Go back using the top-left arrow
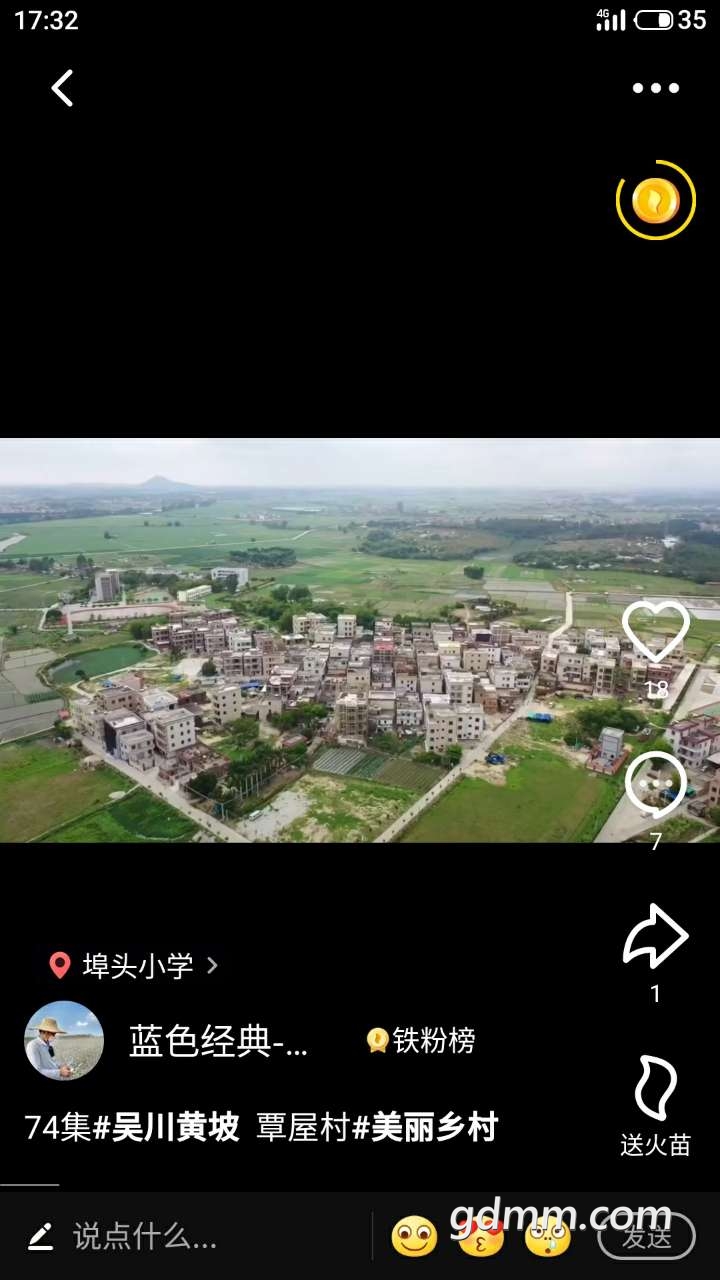 pos(62,88)
